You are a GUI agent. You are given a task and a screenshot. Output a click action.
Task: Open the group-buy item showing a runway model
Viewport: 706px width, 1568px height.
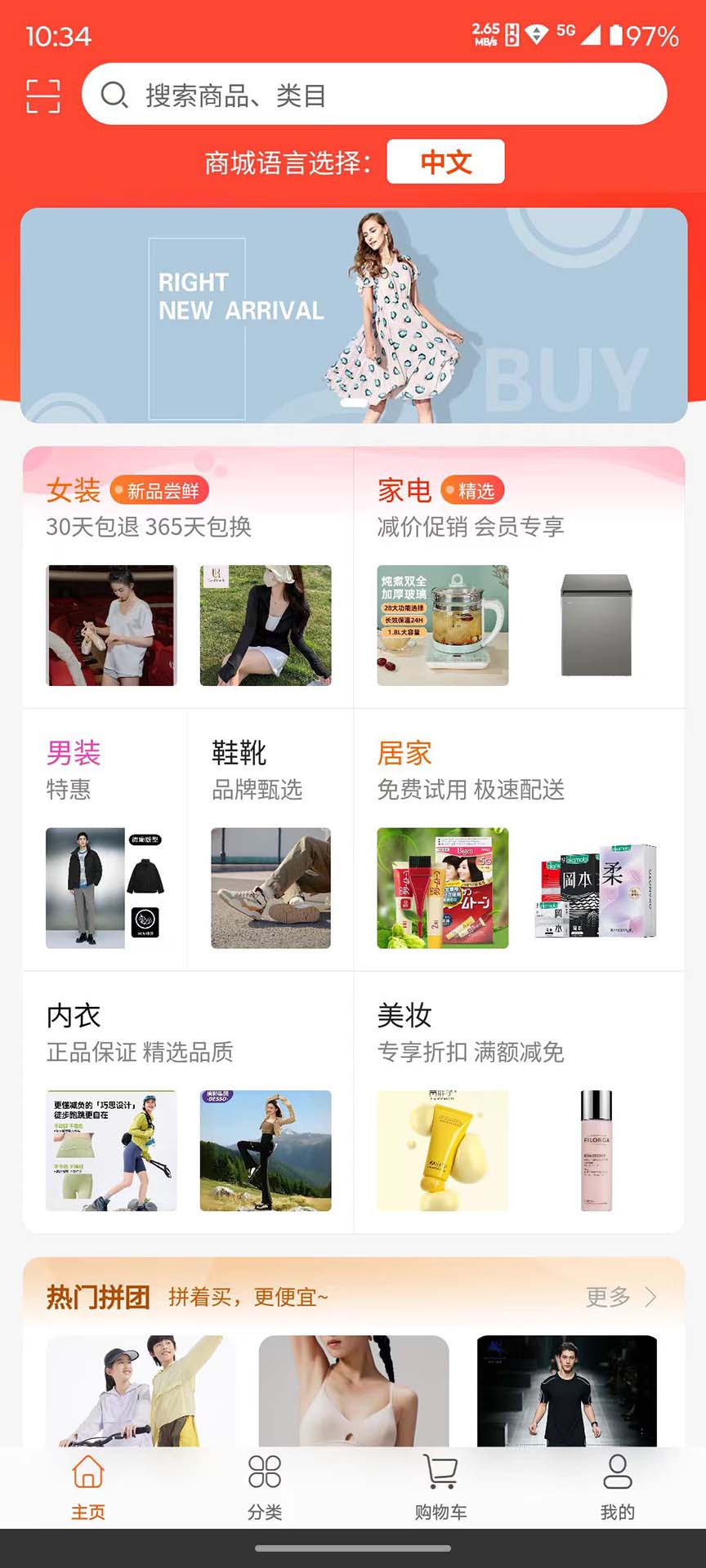click(x=567, y=1392)
